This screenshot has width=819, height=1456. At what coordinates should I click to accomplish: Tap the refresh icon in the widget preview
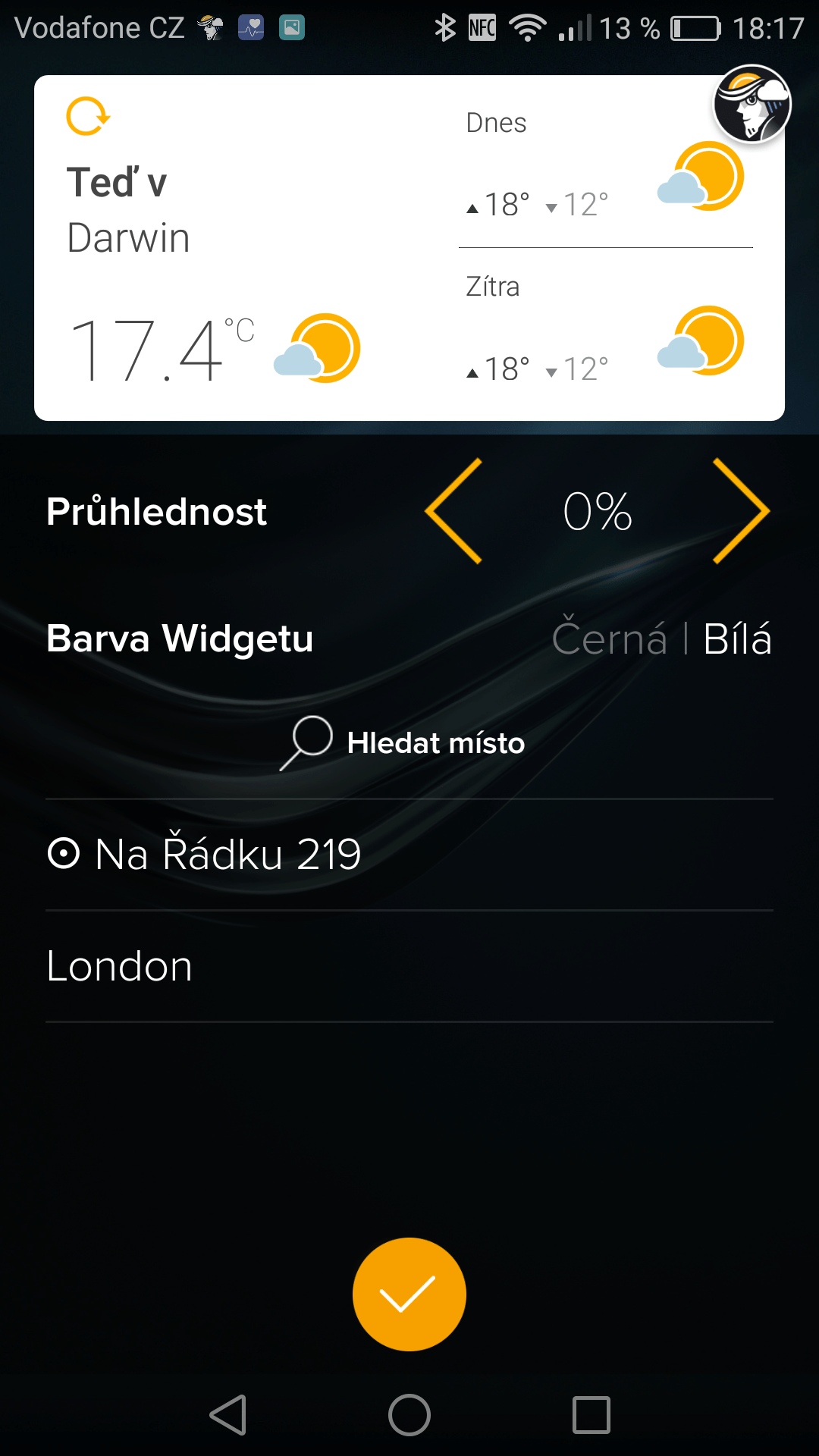[88, 116]
